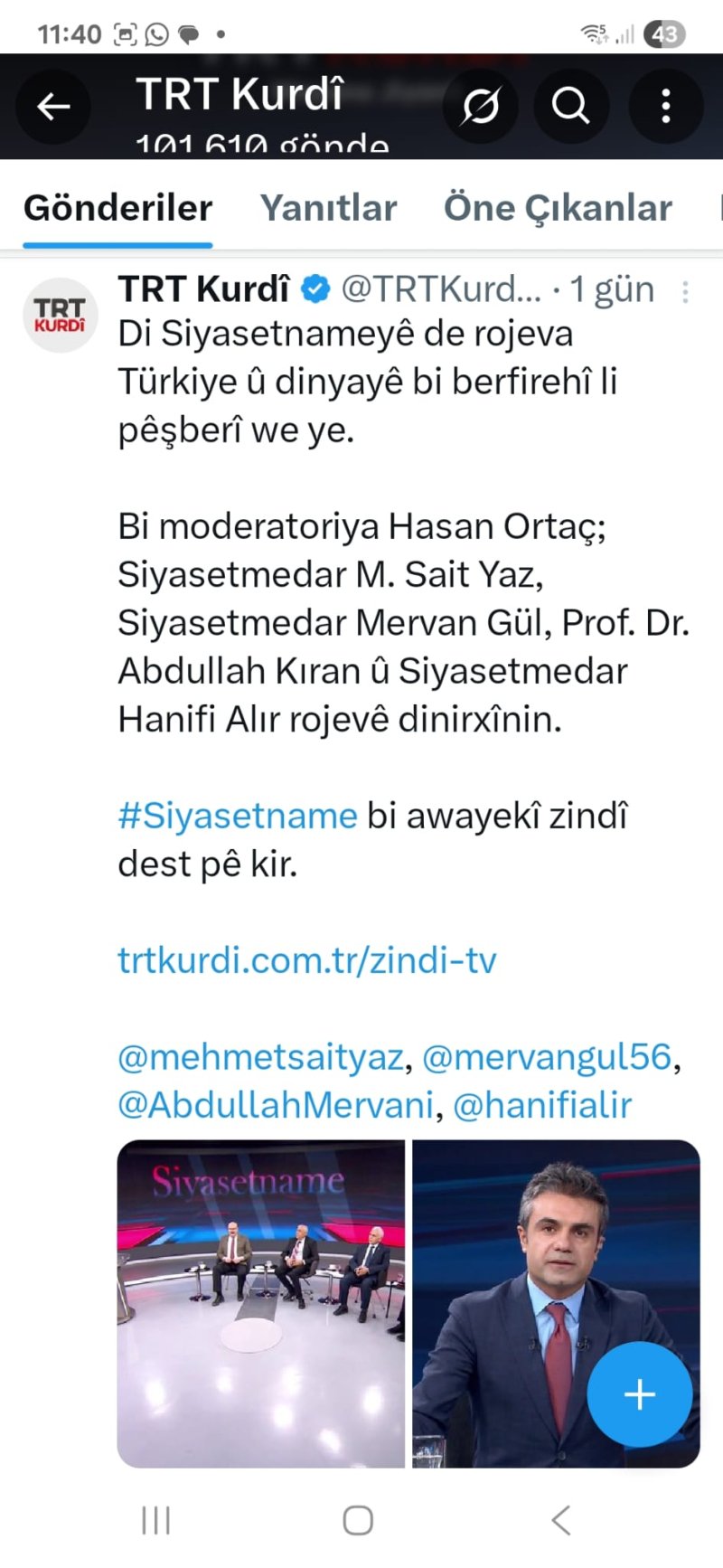
Task: Open TRT Kurdî's profile picture
Action: click(60, 315)
